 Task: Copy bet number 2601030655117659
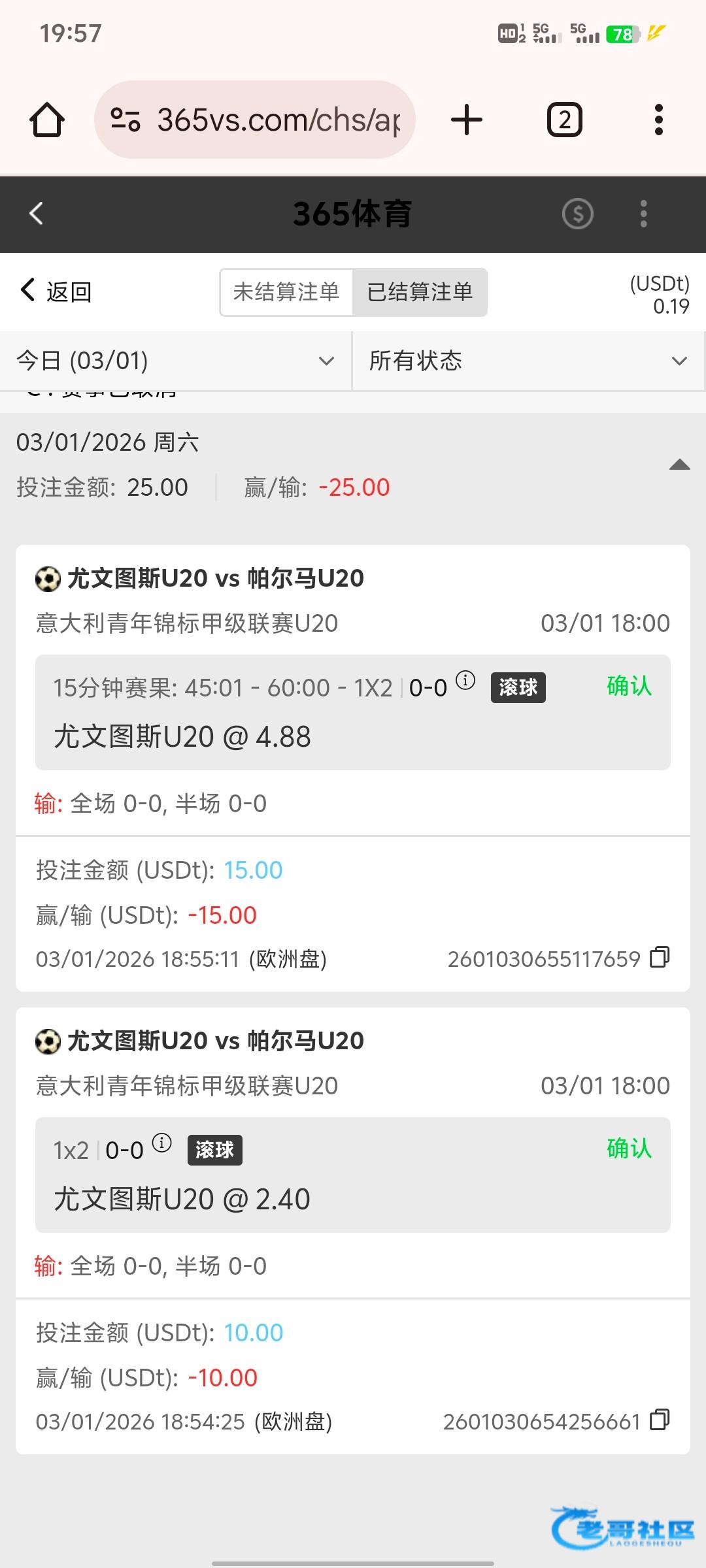pos(660,957)
